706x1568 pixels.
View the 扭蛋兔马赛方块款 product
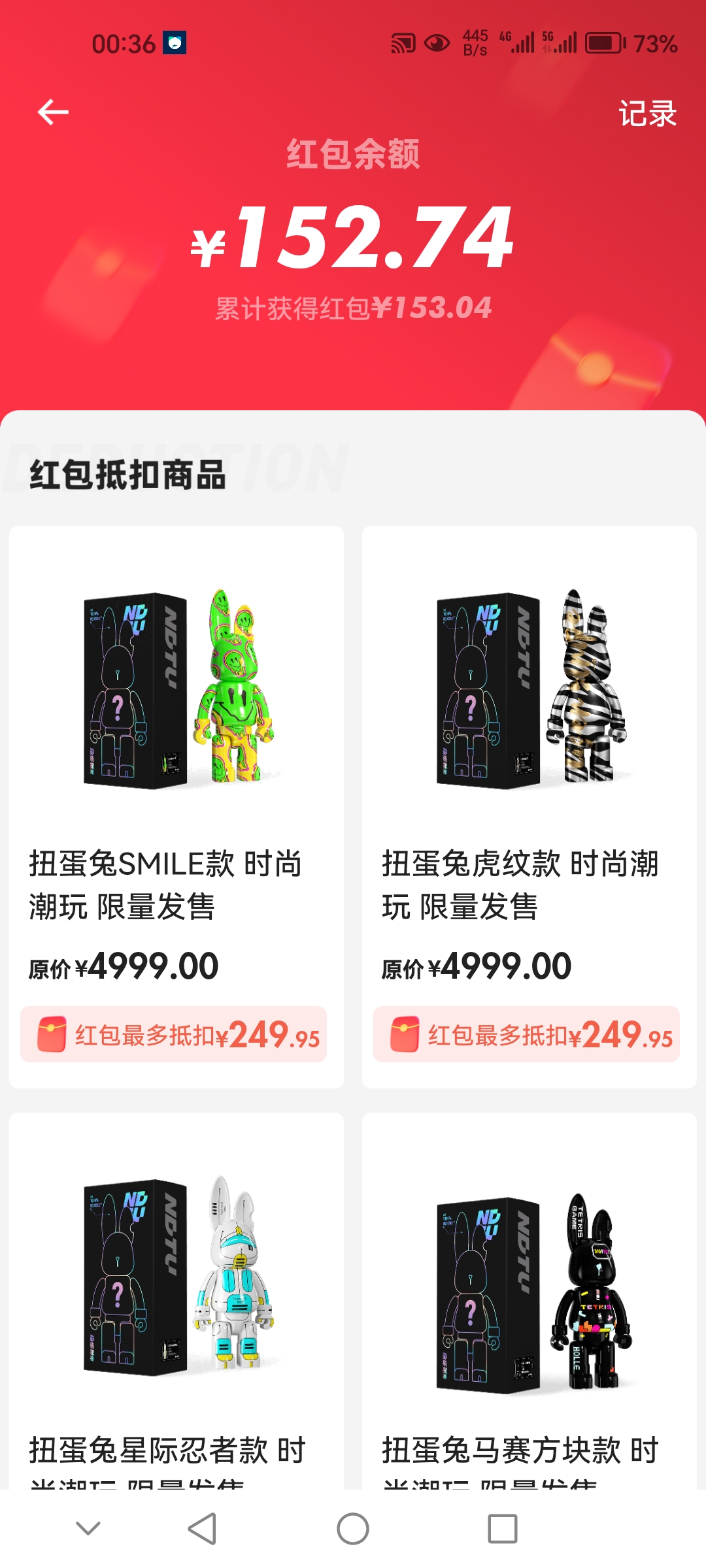(529, 1300)
